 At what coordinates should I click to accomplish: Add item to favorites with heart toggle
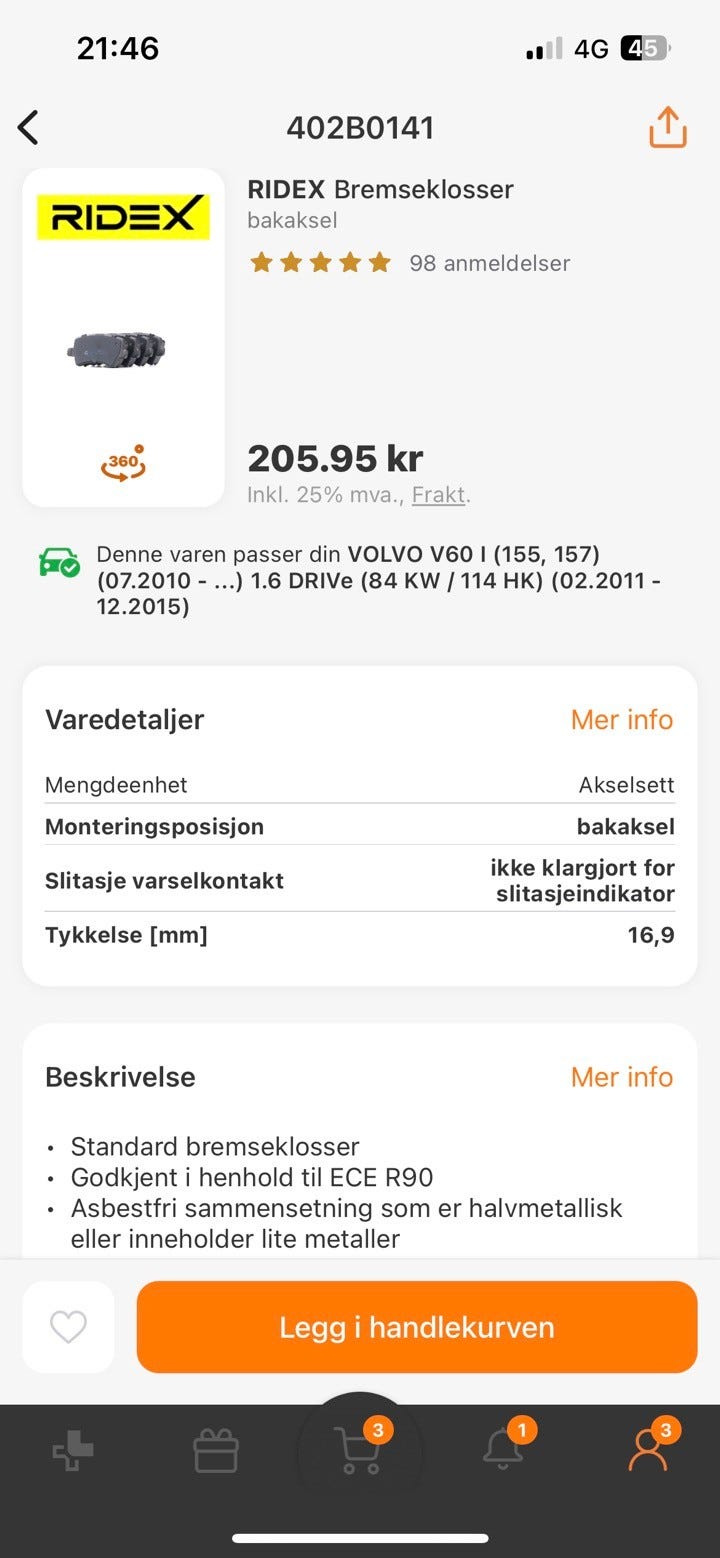coord(67,1326)
